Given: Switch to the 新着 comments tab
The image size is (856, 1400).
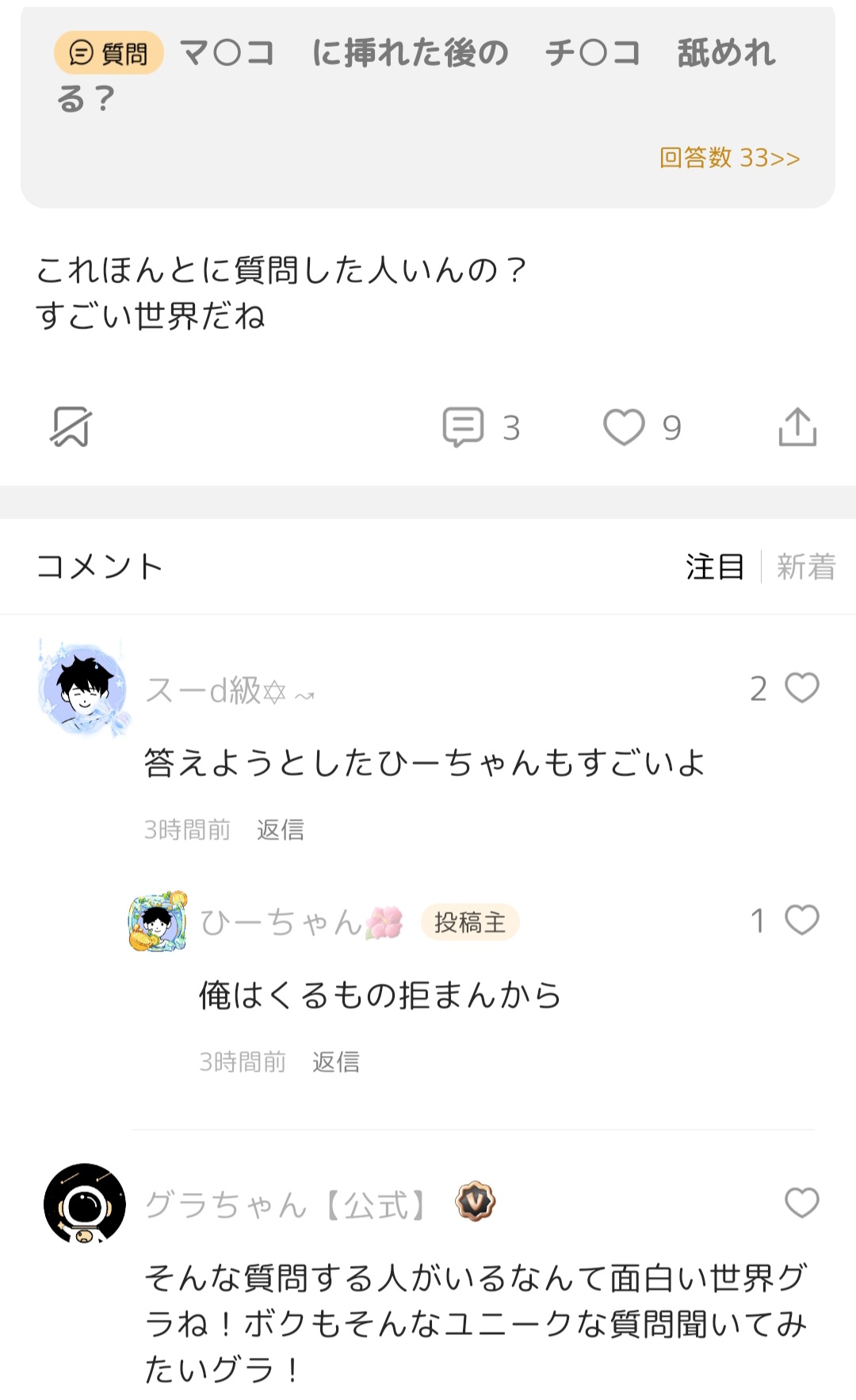Looking at the screenshot, I should click(x=804, y=566).
